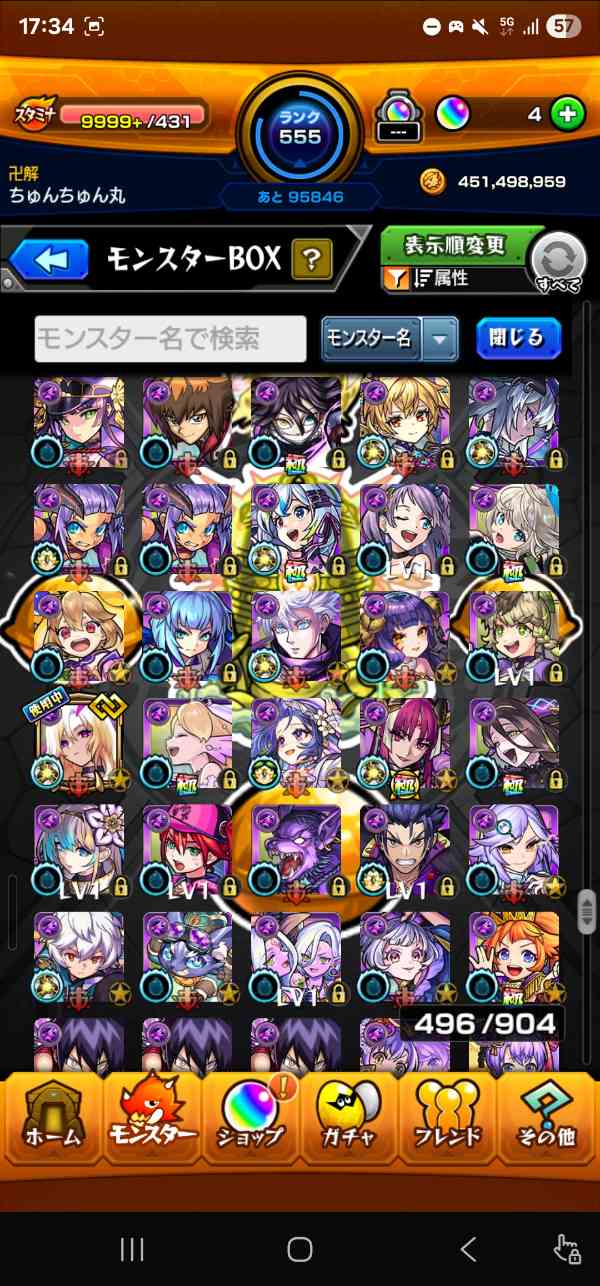Screen dimensions: 600x1286
Task: Tap the system home button
Action: pyautogui.click(x=300, y=1248)
